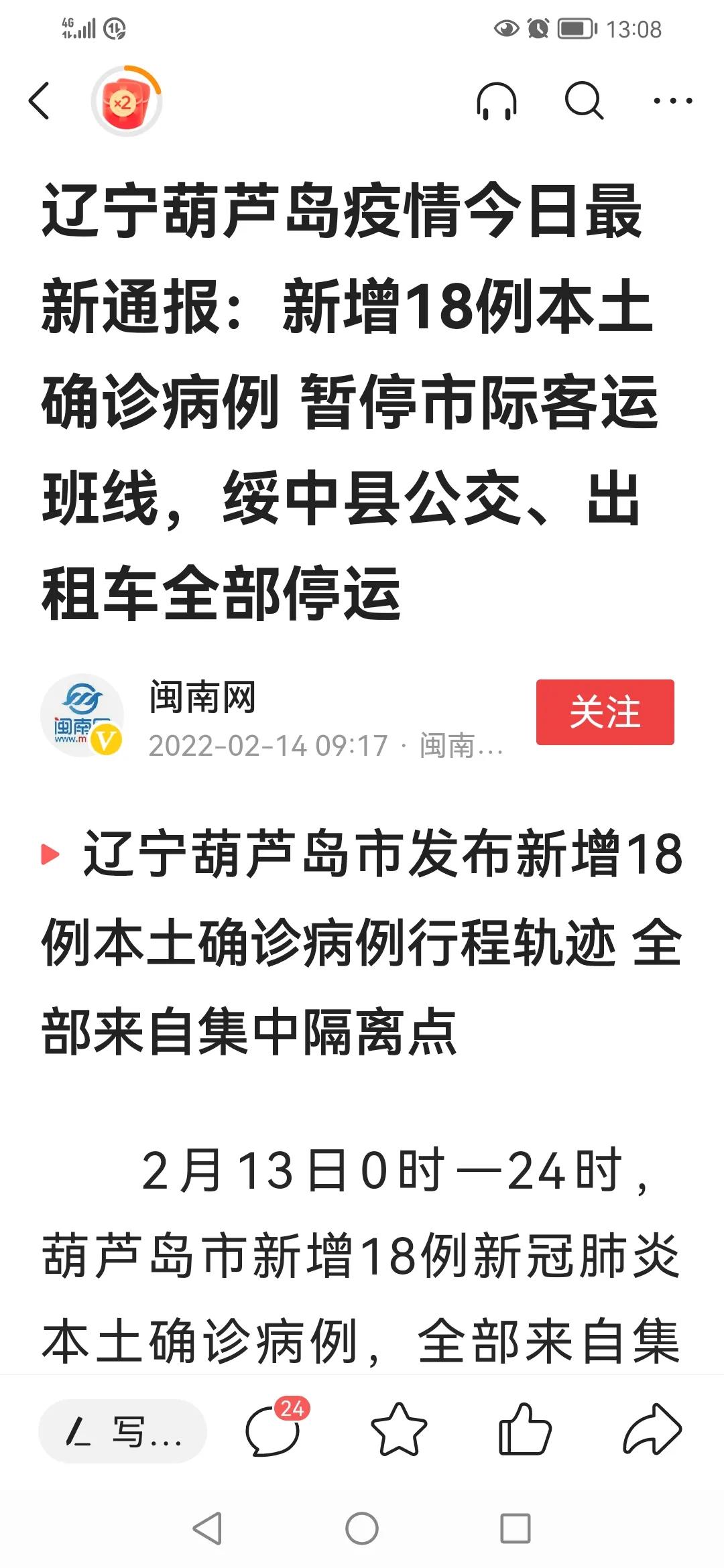Listen to the article with headphones icon

tap(496, 102)
